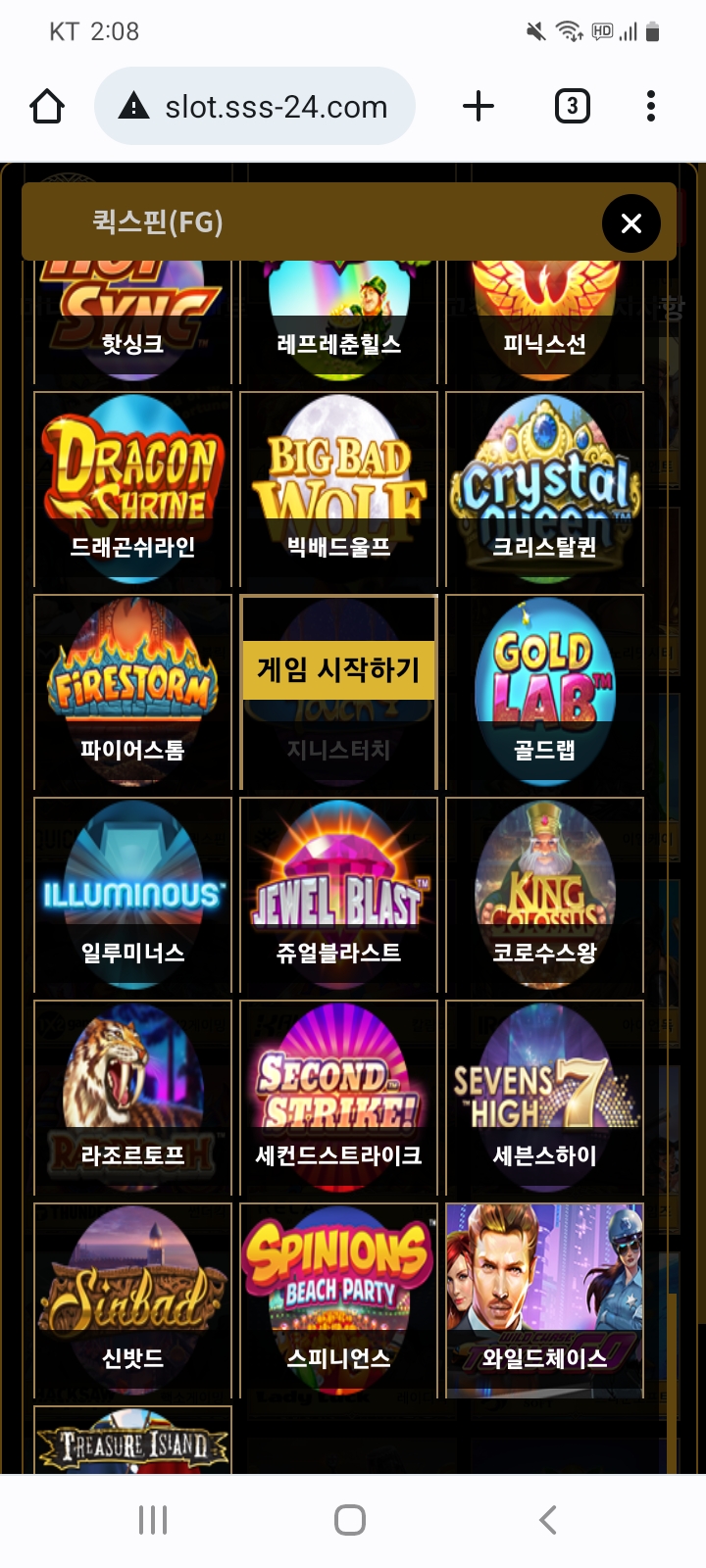This screenshot has height=1568, width=706.
Task: Open the 세븐스하이 slot tile
Action: 544,1097
